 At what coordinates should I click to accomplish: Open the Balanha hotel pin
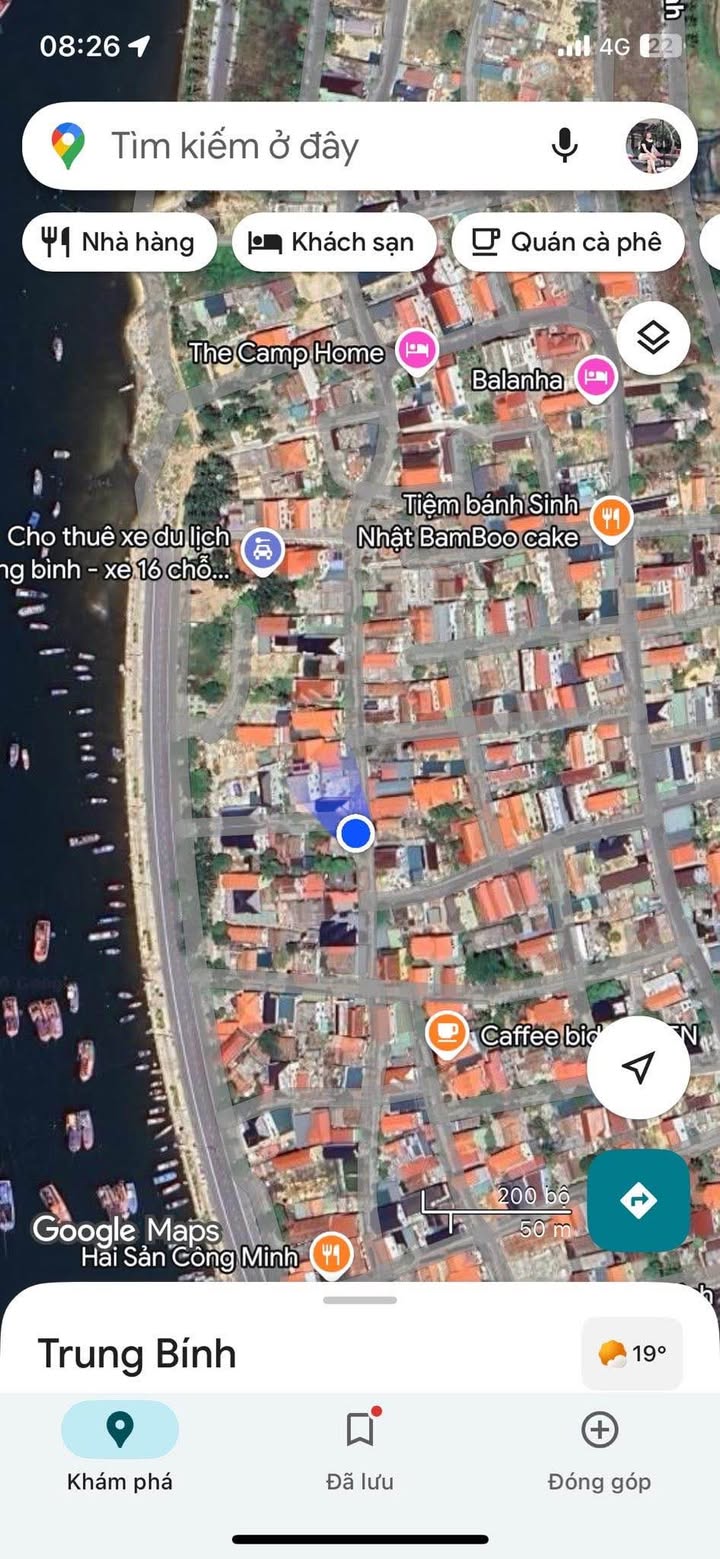click(x=597, y=378)
